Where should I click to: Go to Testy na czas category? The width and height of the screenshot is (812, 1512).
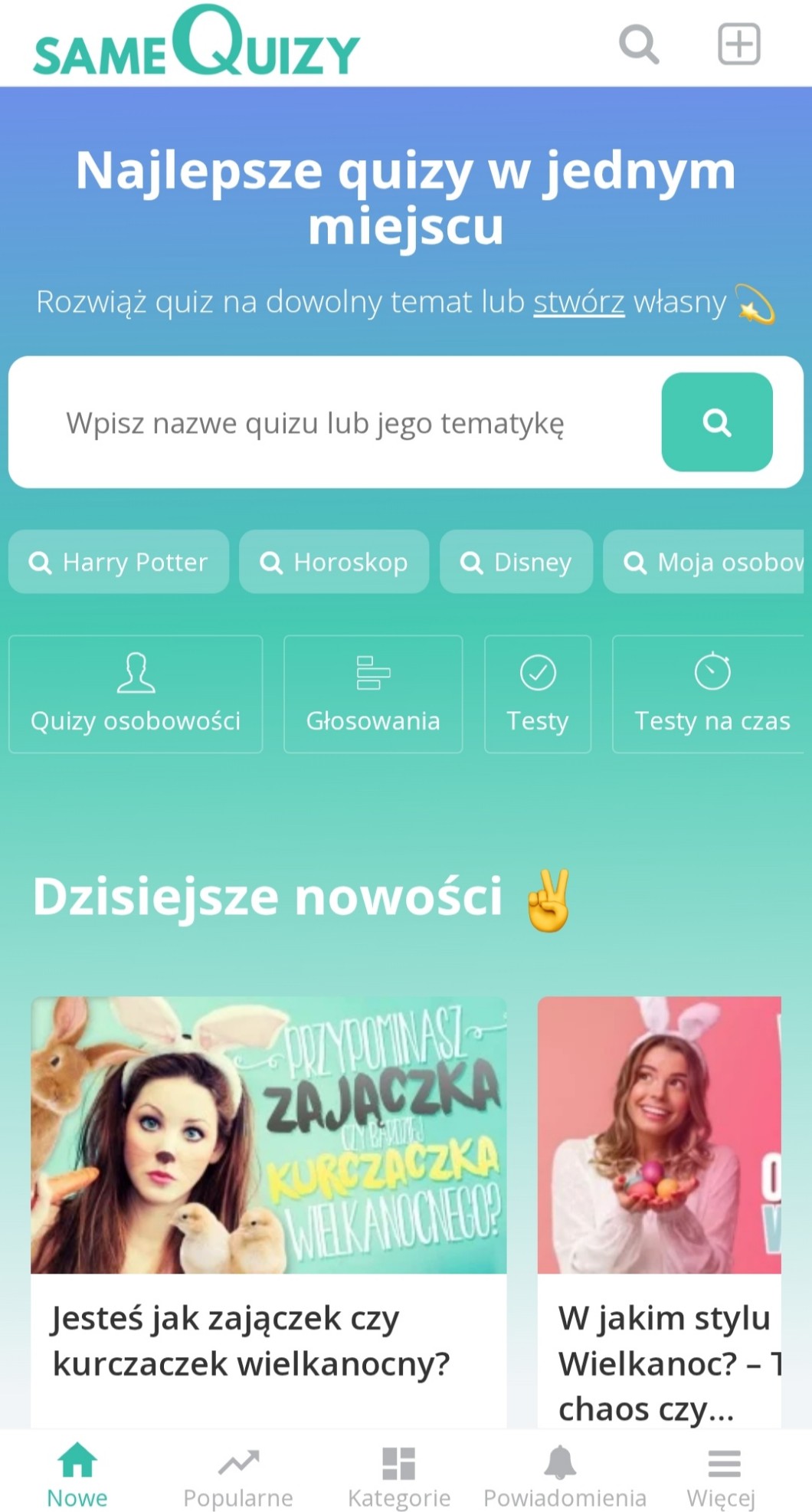[711, 694]
